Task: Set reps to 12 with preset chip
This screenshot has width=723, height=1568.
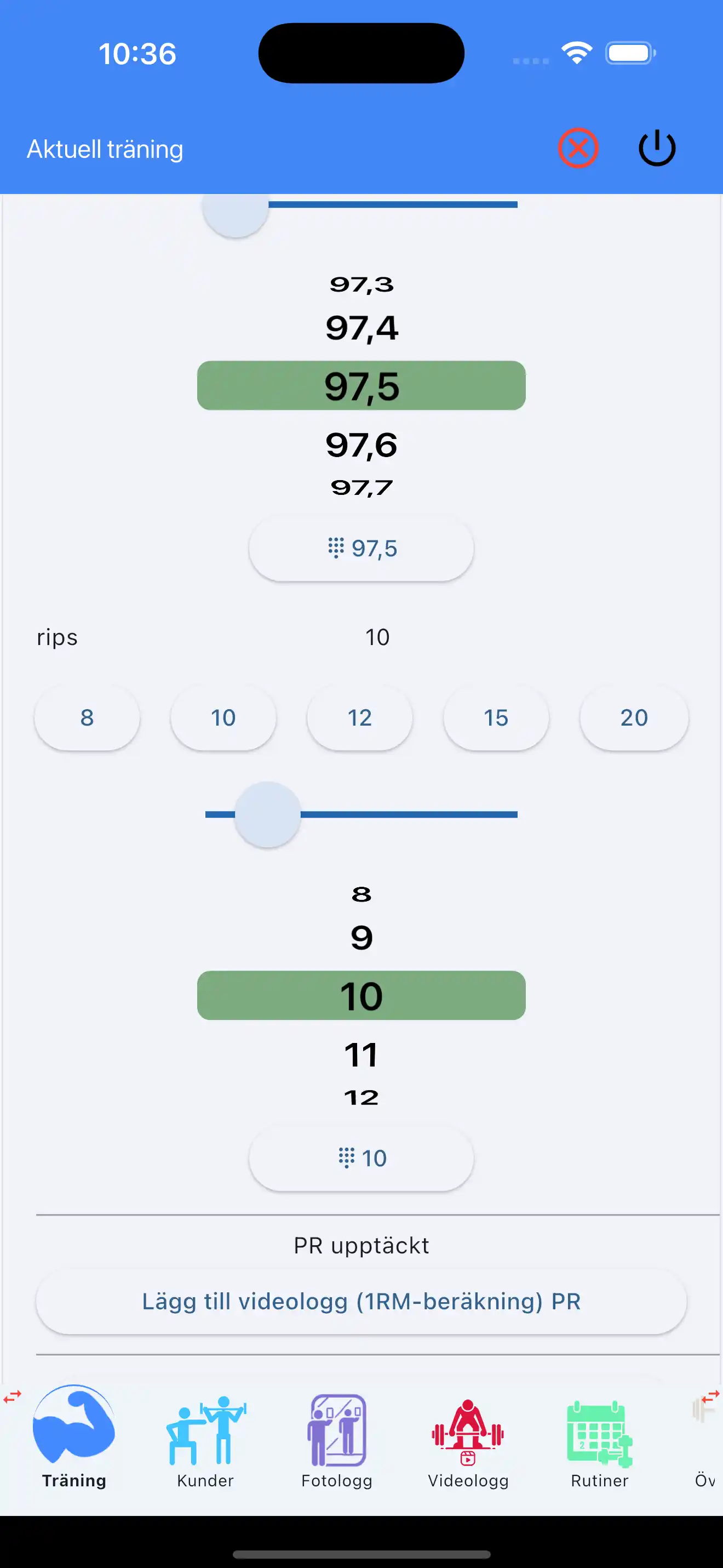Action: tap(359, 717)
